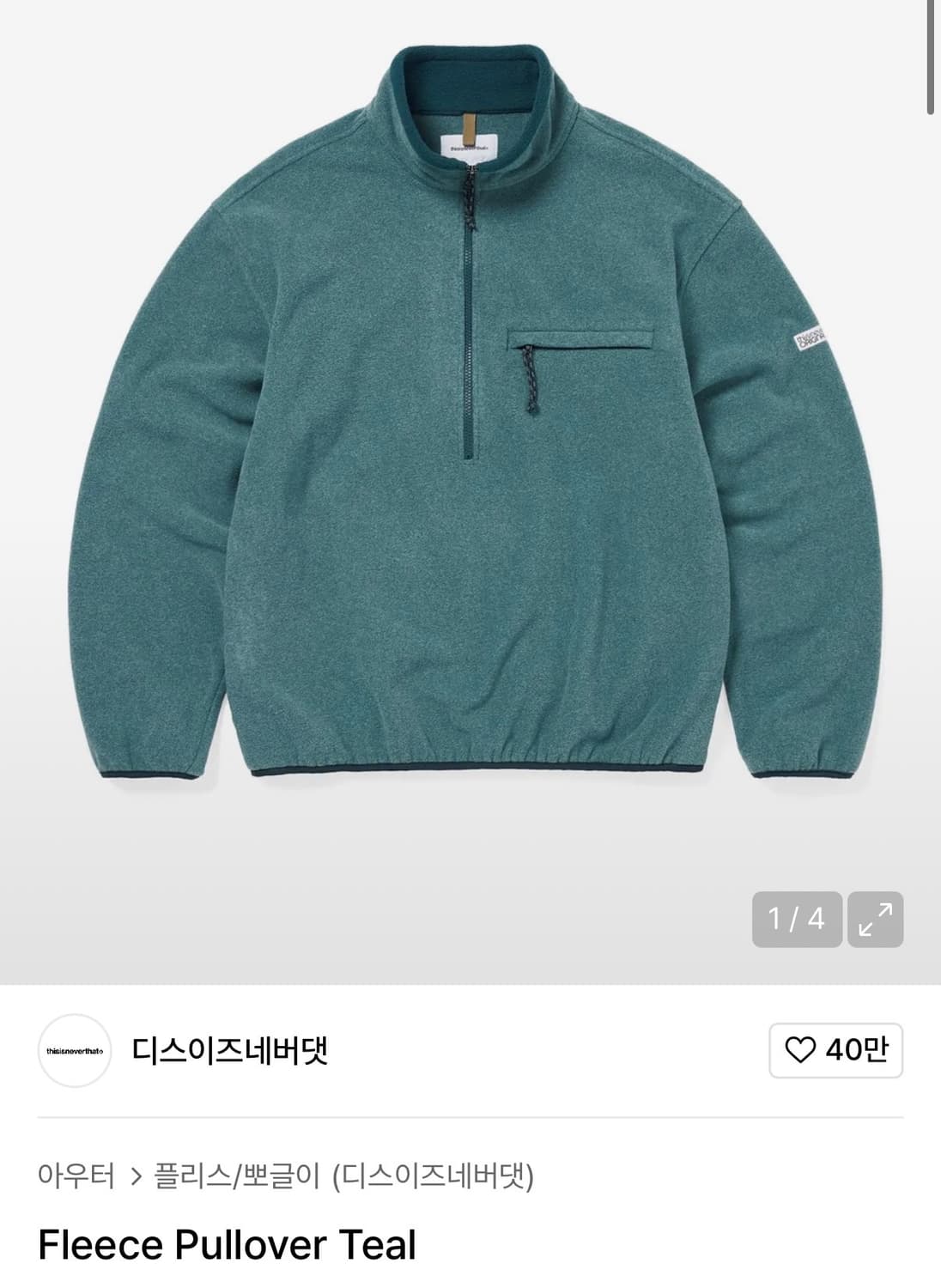Click the teal fleece product photo
This screenshot has height=1288, width=941.
pos(470,429)
